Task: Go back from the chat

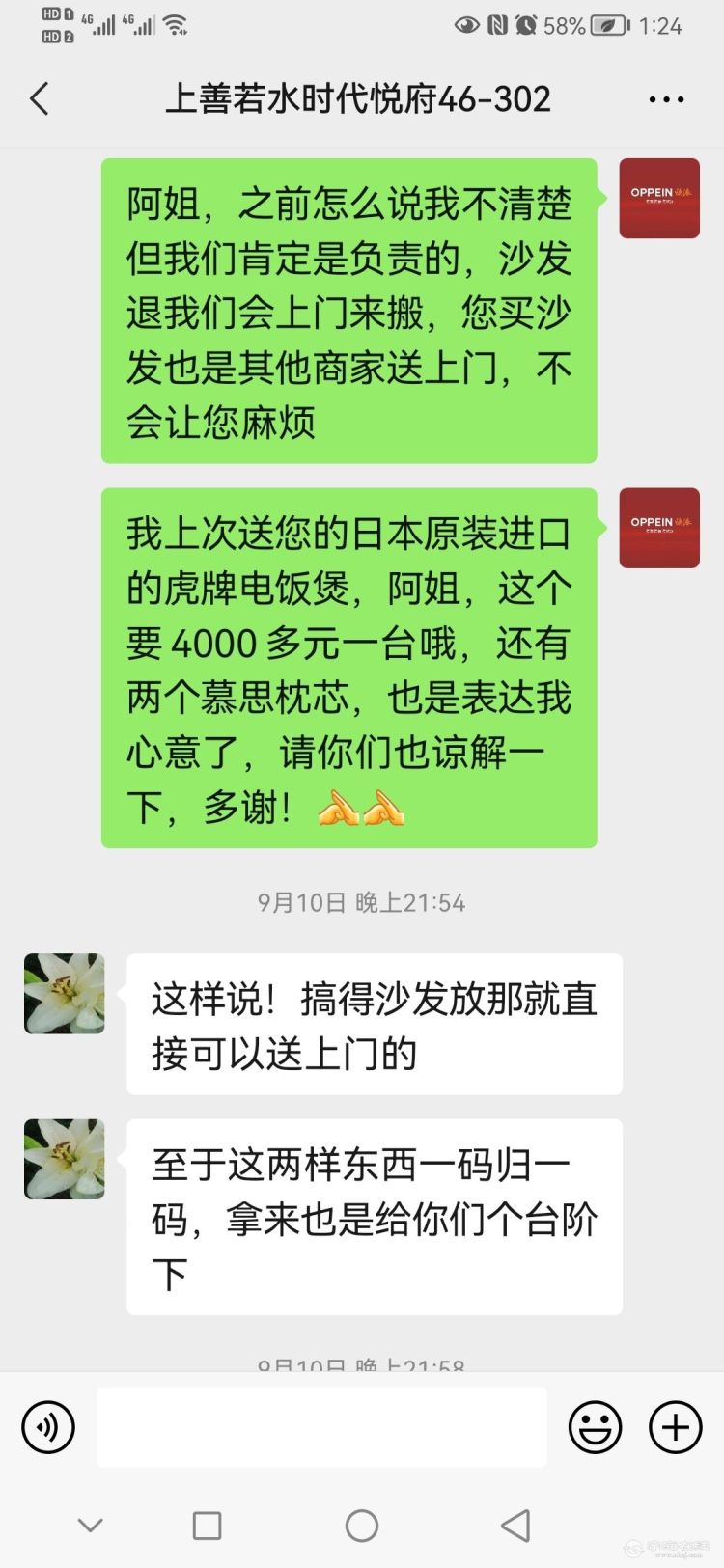Action: (40, 99)
